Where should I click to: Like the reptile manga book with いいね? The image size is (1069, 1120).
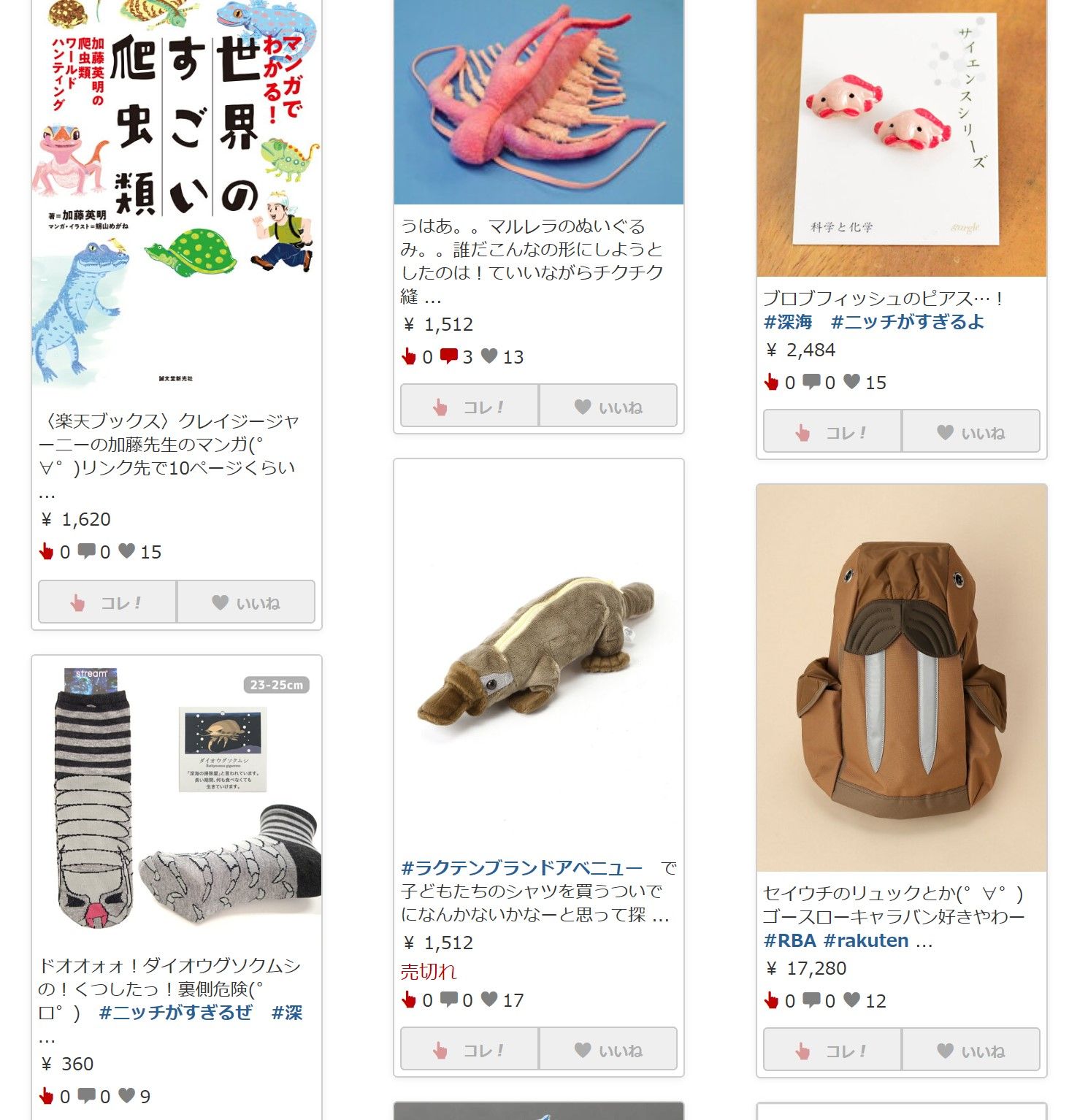pyautogui.click(x=246, y=602)
